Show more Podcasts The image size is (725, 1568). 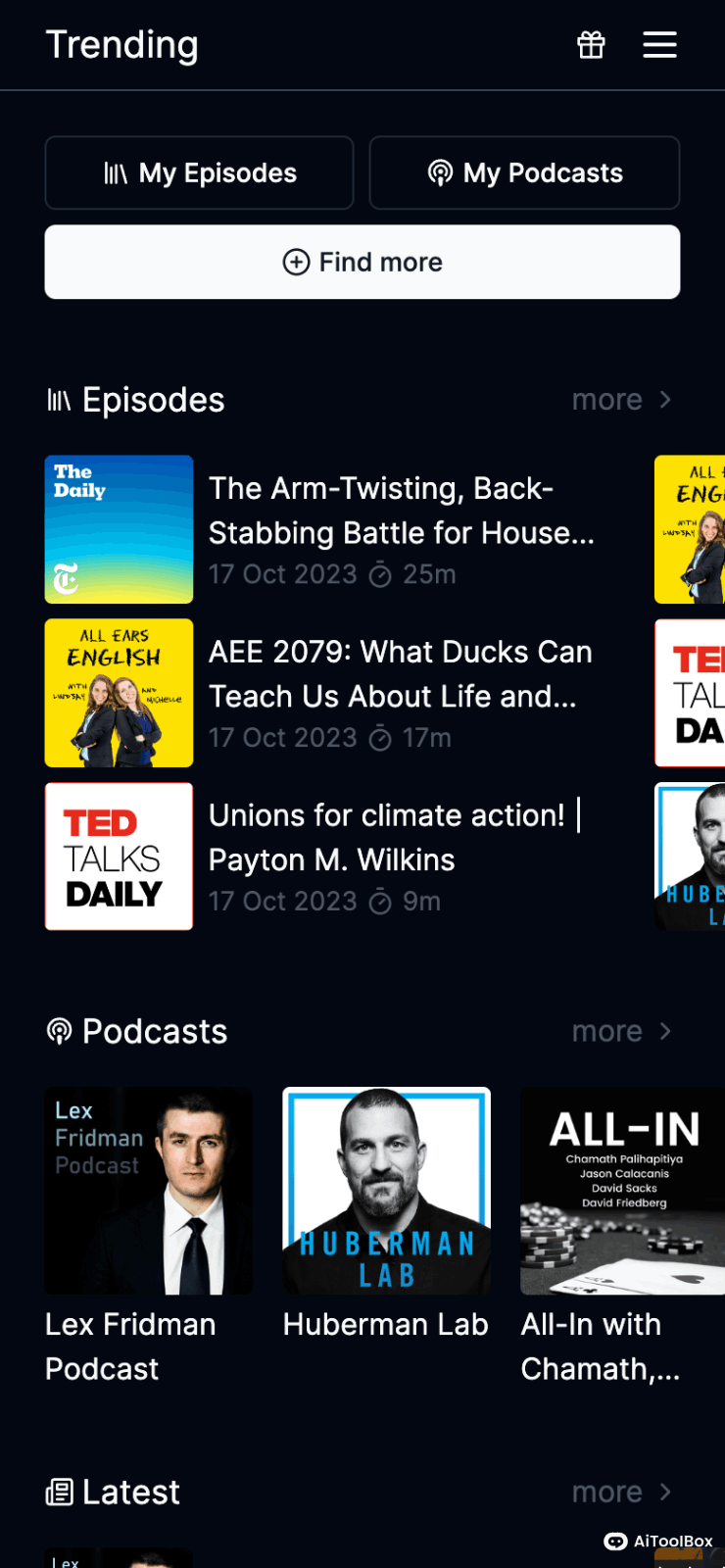click(x=621, y=1031)
